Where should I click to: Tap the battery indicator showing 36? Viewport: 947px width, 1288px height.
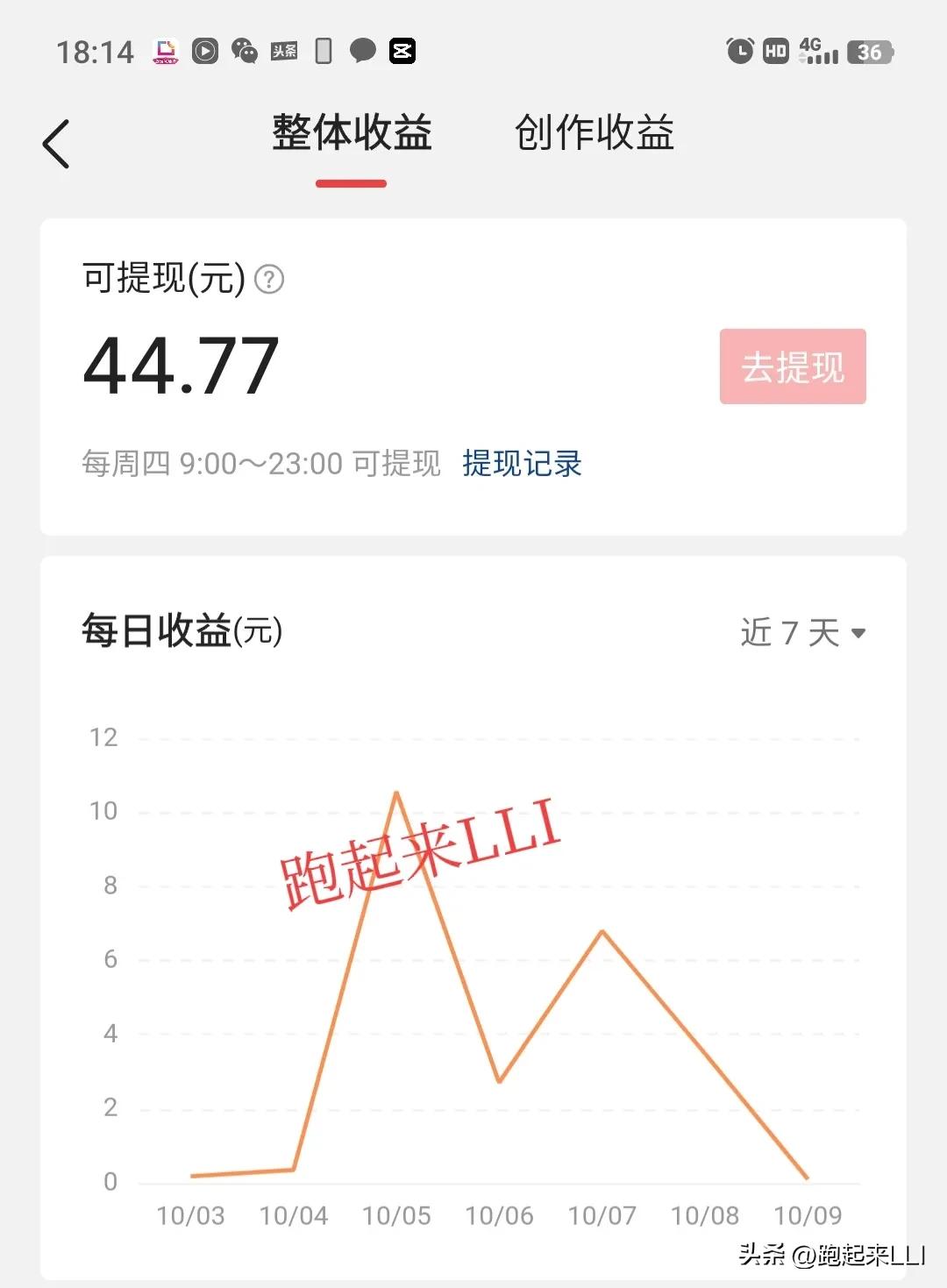pos(868,53)
